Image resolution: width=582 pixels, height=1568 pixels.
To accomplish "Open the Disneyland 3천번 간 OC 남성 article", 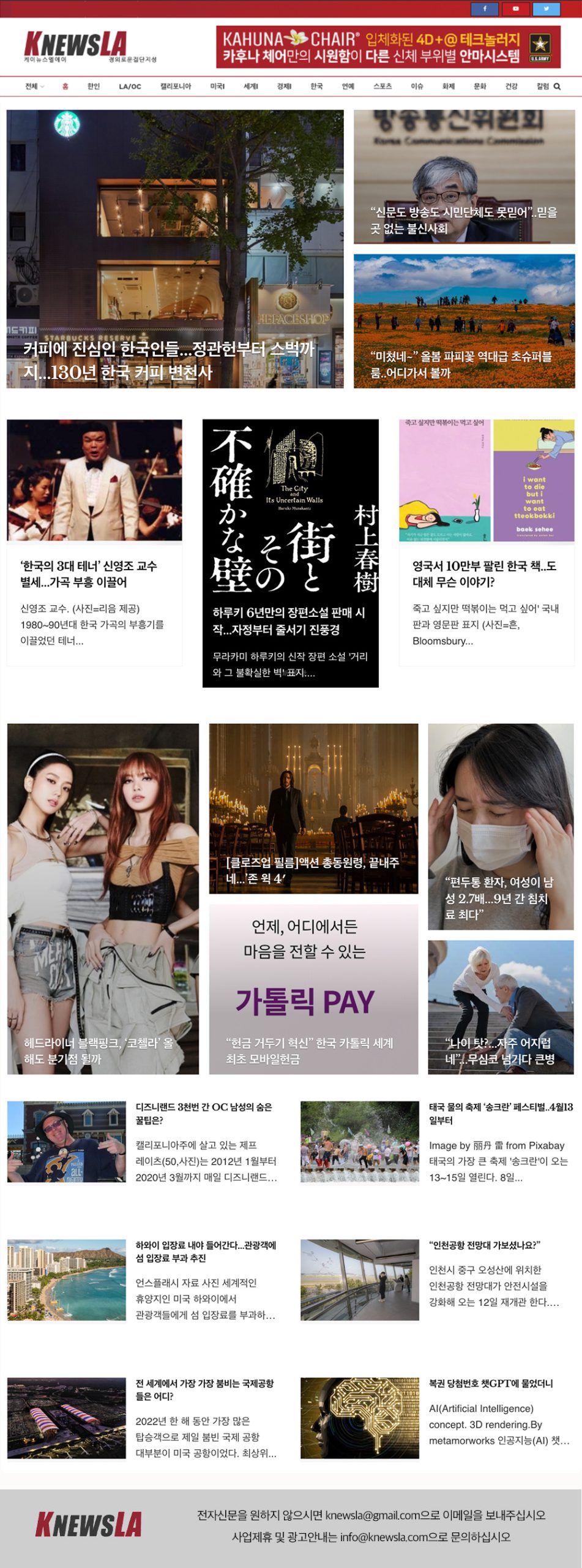I will tap(203, 1113).
